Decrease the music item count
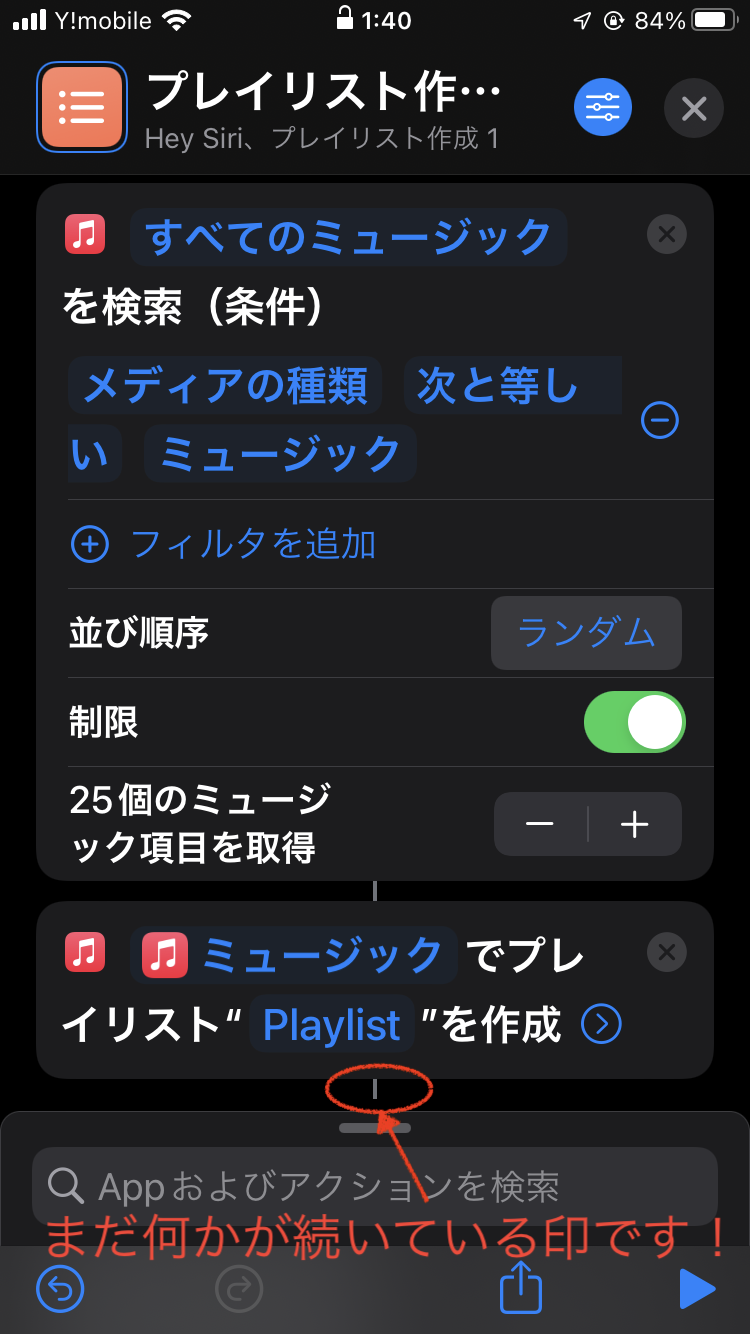Viewport: 750px width, 1334px height. click(540, 824)
